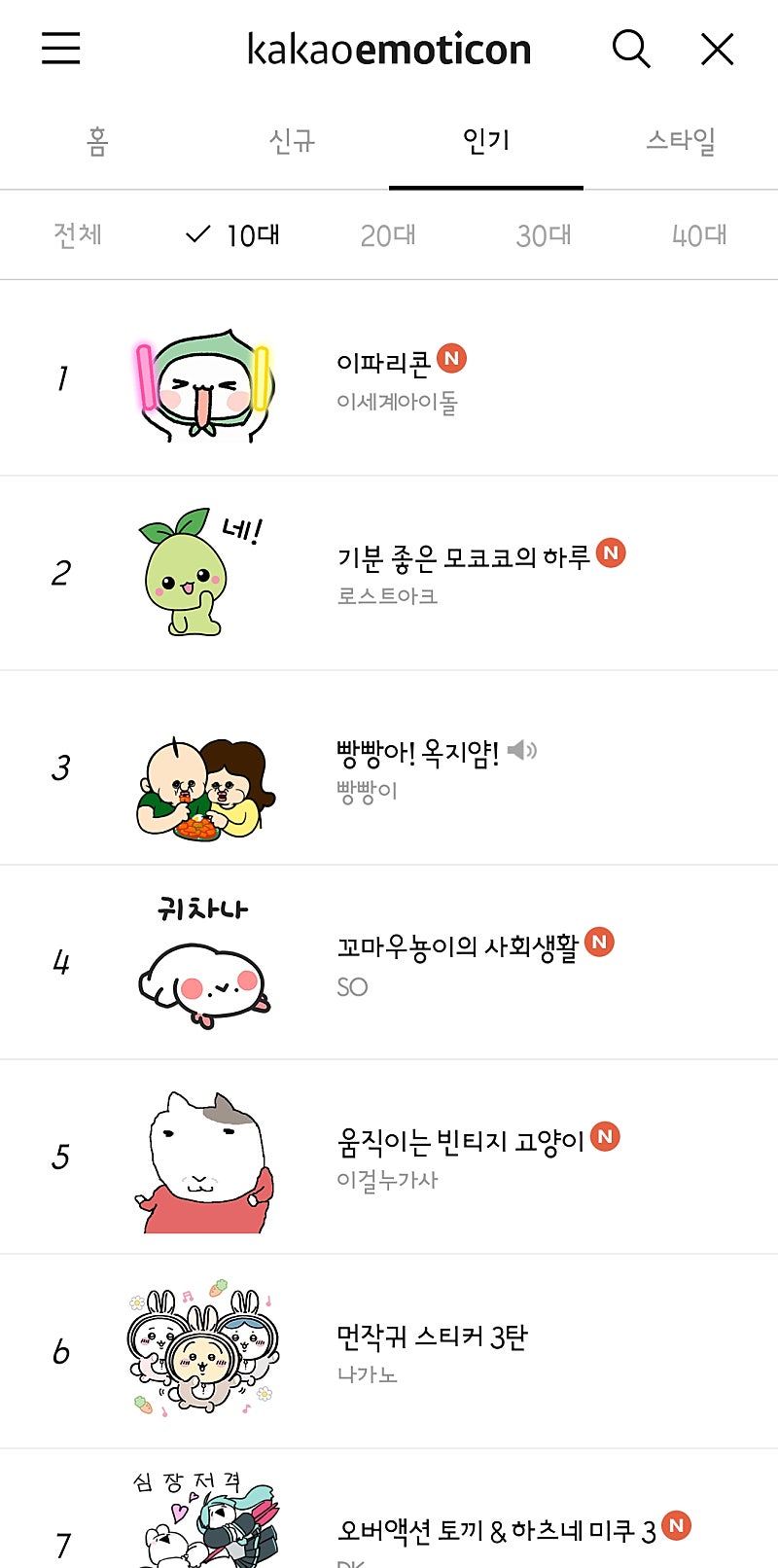Image resolution: width=778 pixels, height=1568 pixels.
Task: View 움직이는 빈티지 고양이
Action: [460, 1142]
